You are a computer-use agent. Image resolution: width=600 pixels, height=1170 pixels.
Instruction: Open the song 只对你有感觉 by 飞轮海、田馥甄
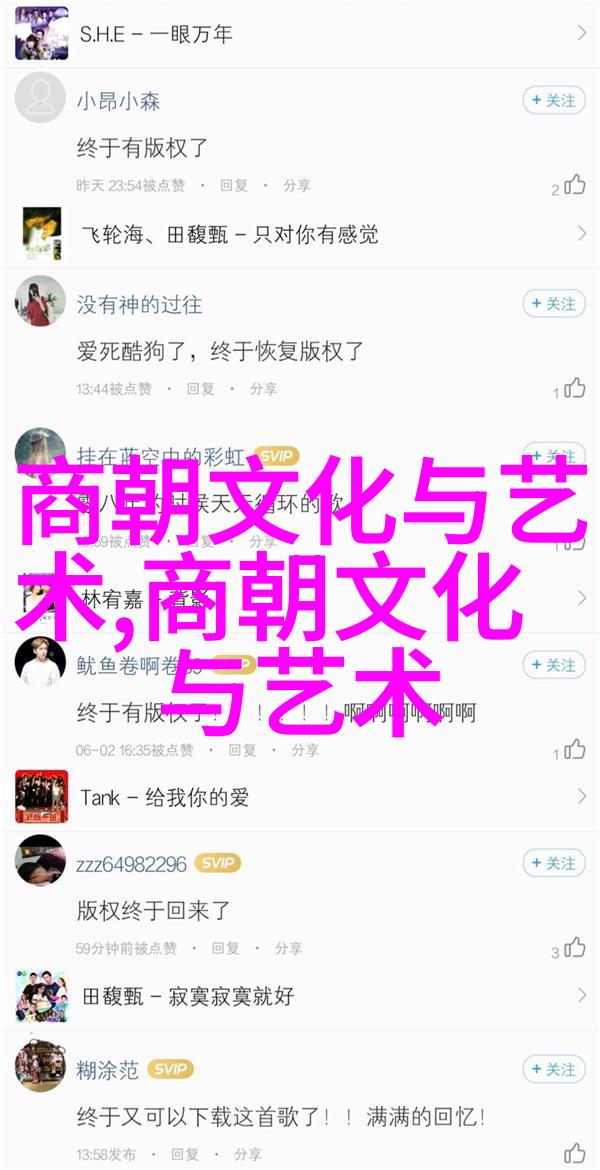click(300, 234)
